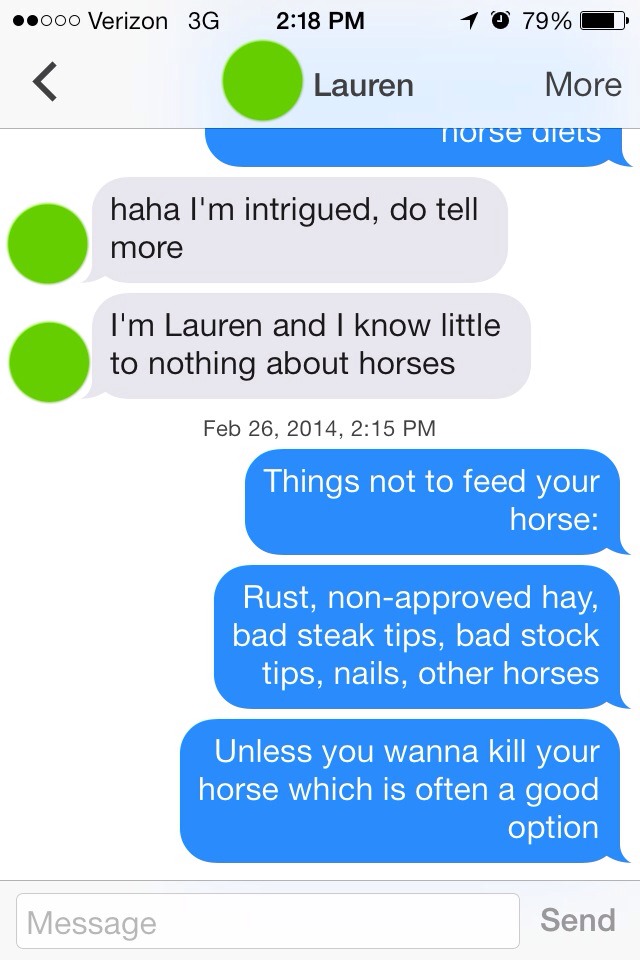640x960 pixels.
Task: View avatar beside "haha I'm intrigued" message
Action: pyautogui.click(x=48, y=243)
